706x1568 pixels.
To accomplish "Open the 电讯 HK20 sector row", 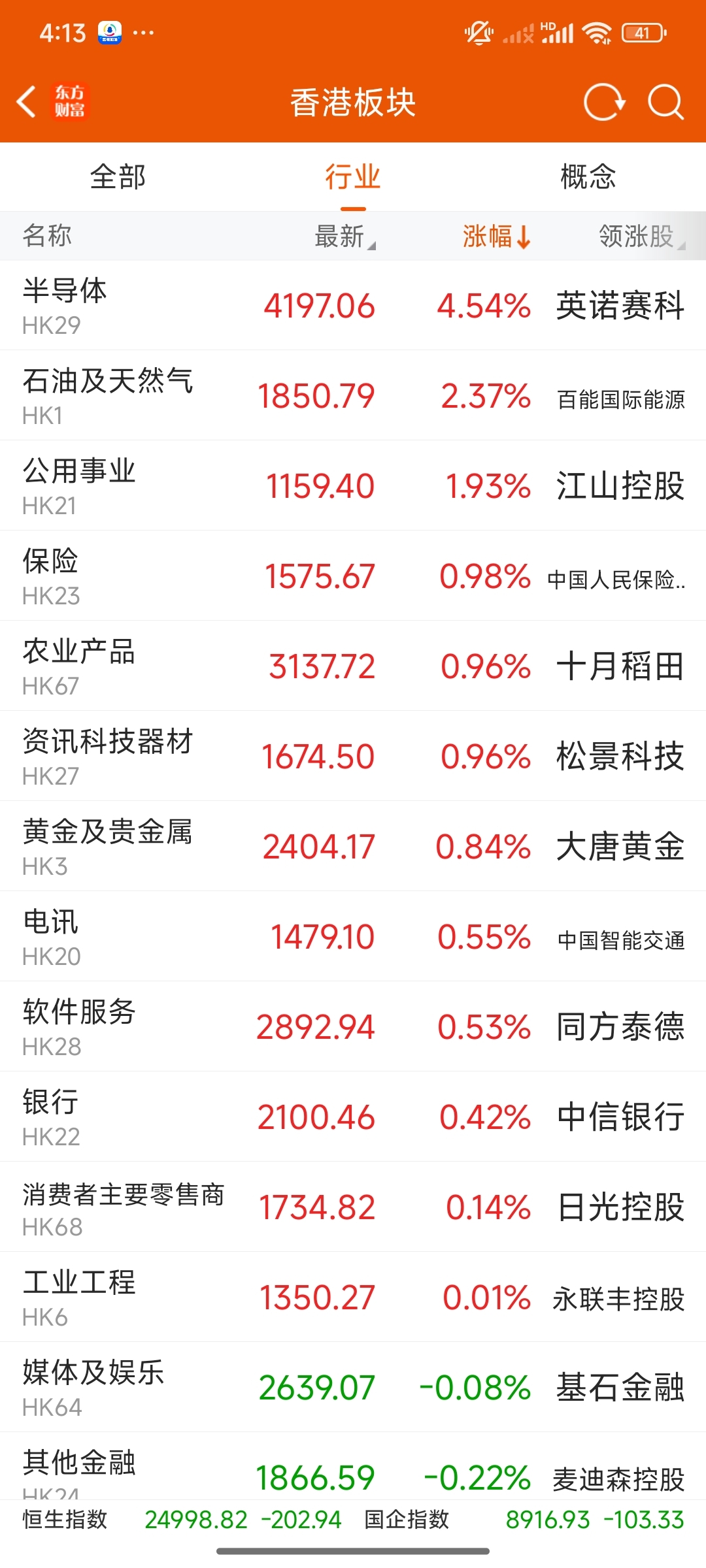I will pos(353,937).
